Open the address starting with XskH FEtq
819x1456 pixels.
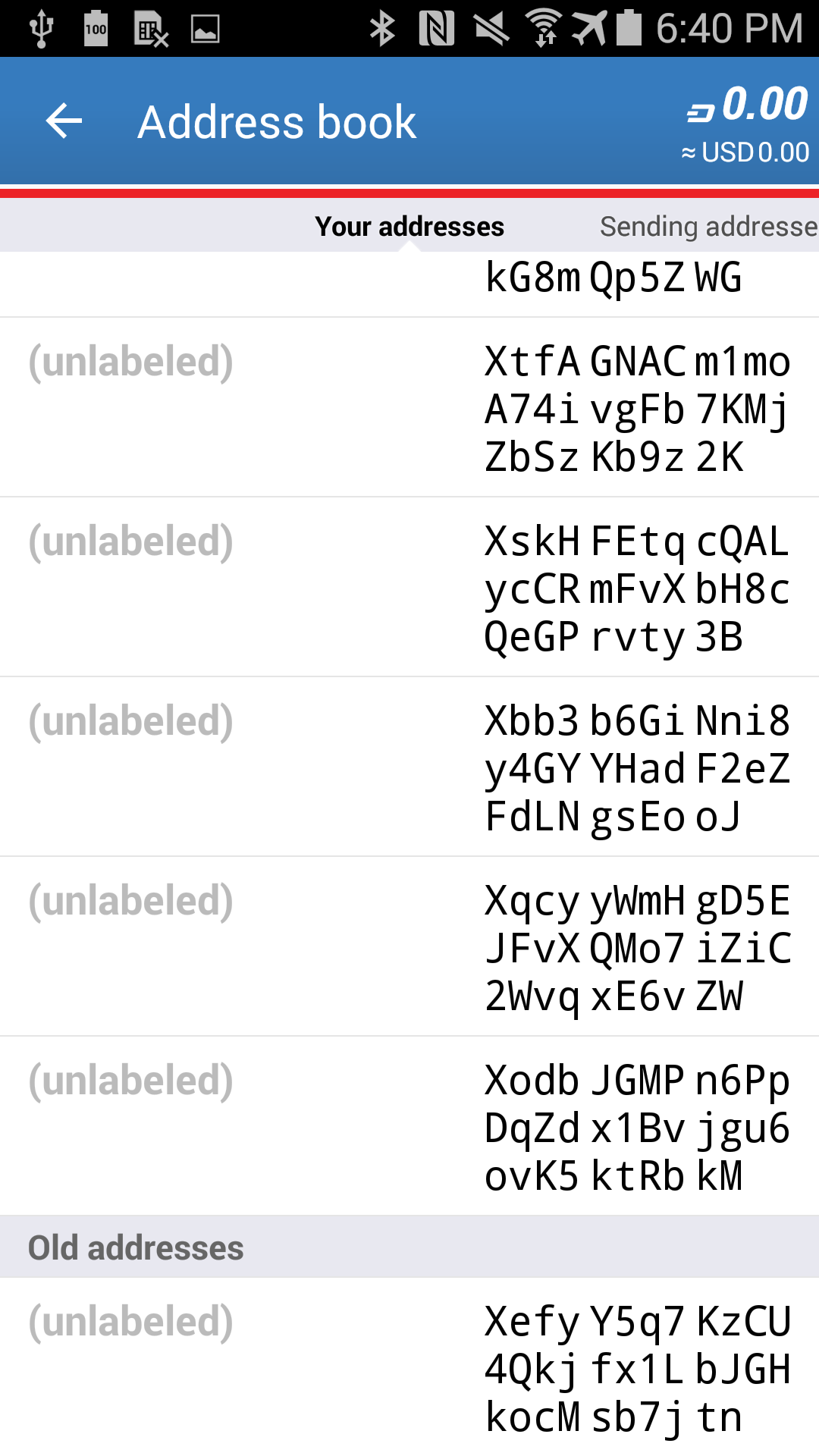click(409, 588)
